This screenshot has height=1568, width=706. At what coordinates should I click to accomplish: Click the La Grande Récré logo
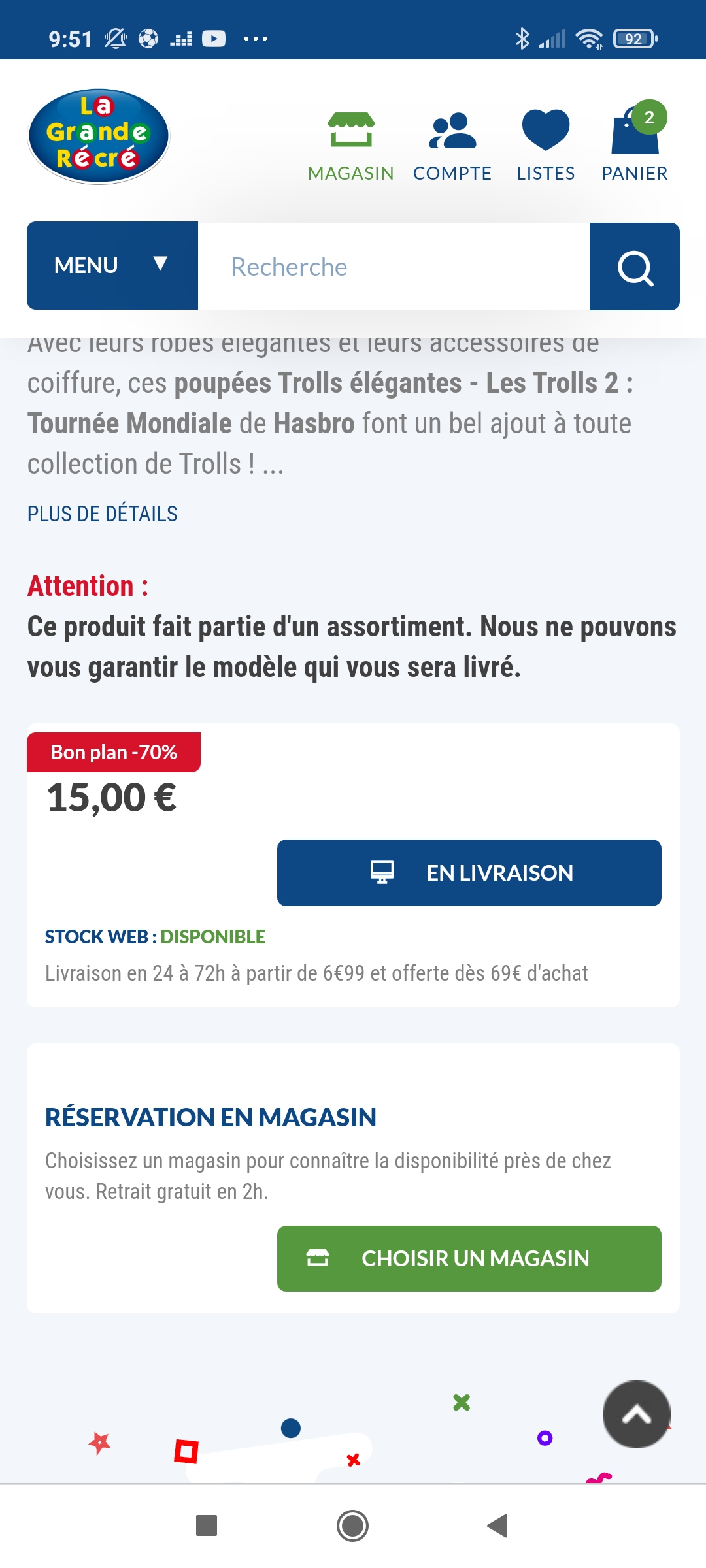[x=98, y=134]
